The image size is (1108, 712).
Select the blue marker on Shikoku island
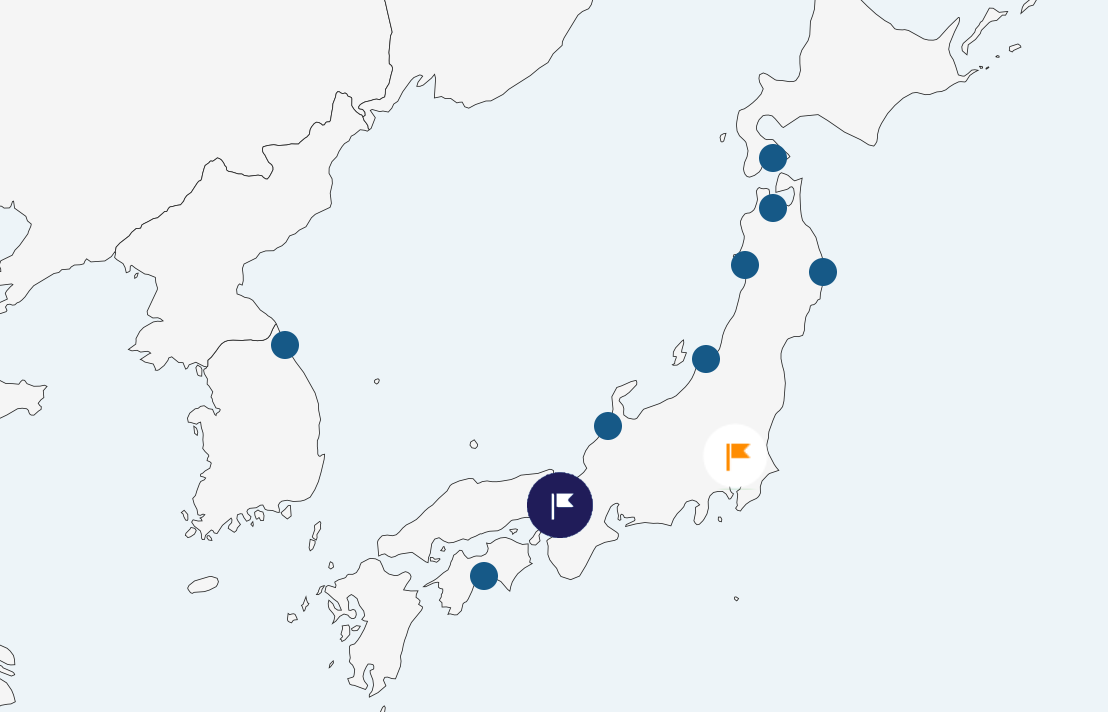[x=484, y=576]
